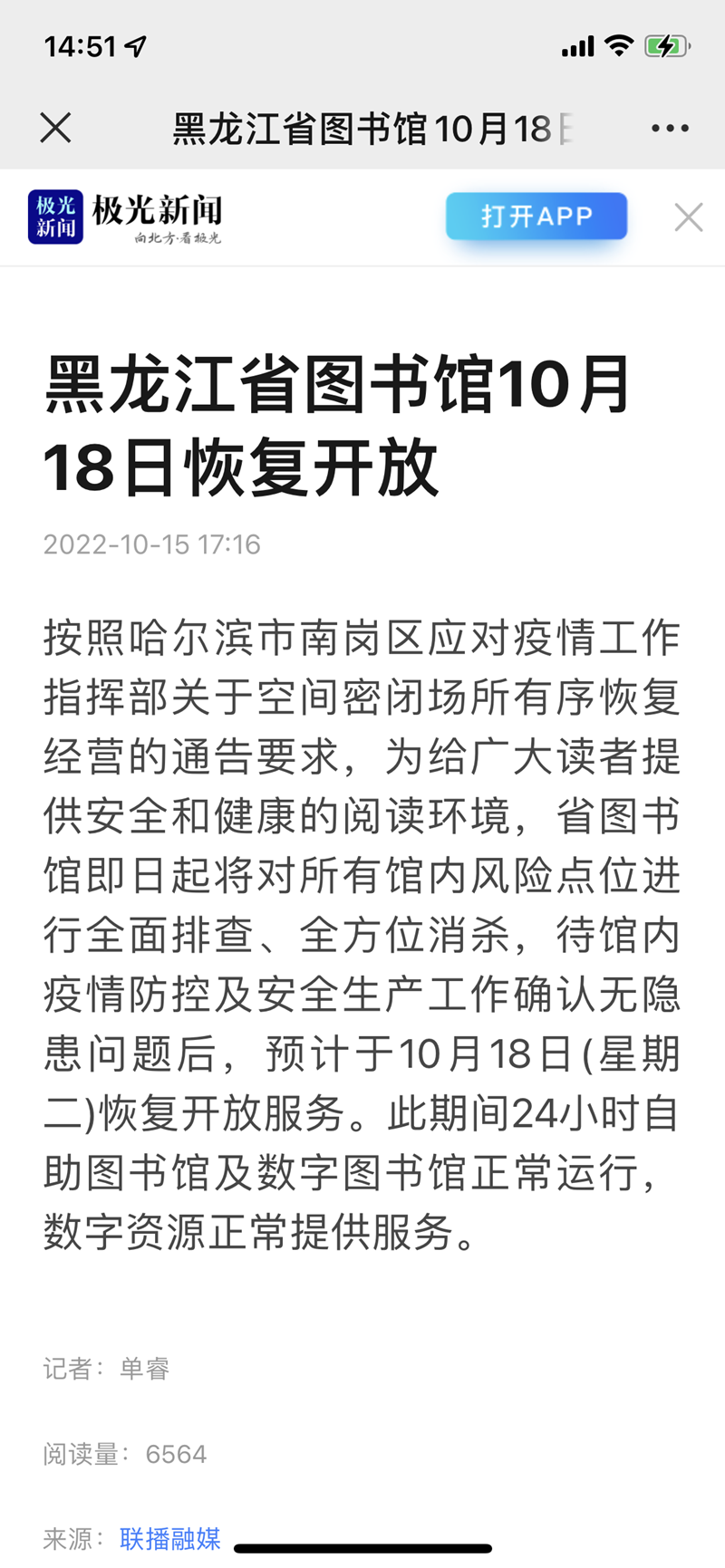Dismiss the 极光新闻 app banner

point(689,217)
